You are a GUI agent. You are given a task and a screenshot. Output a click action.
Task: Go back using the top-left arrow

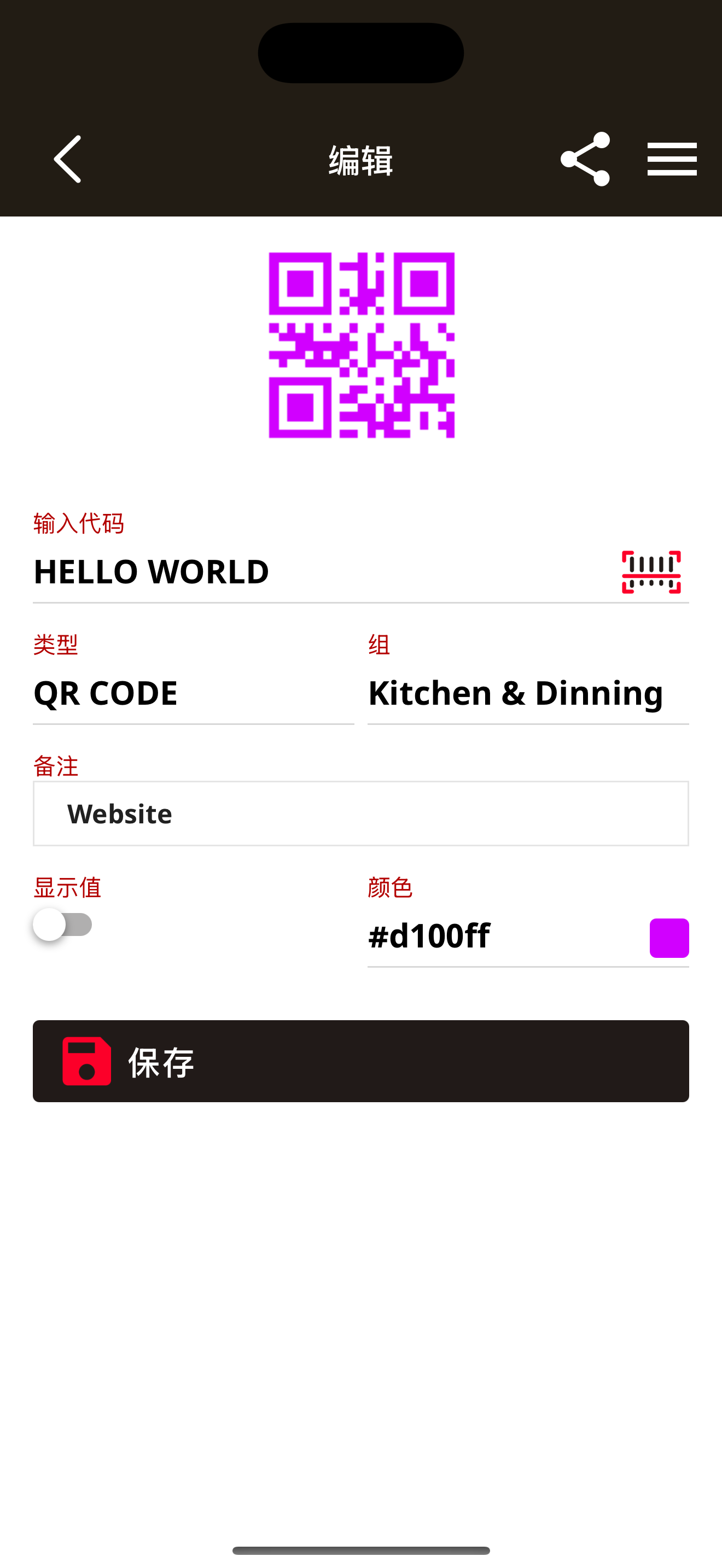(68, 160)
